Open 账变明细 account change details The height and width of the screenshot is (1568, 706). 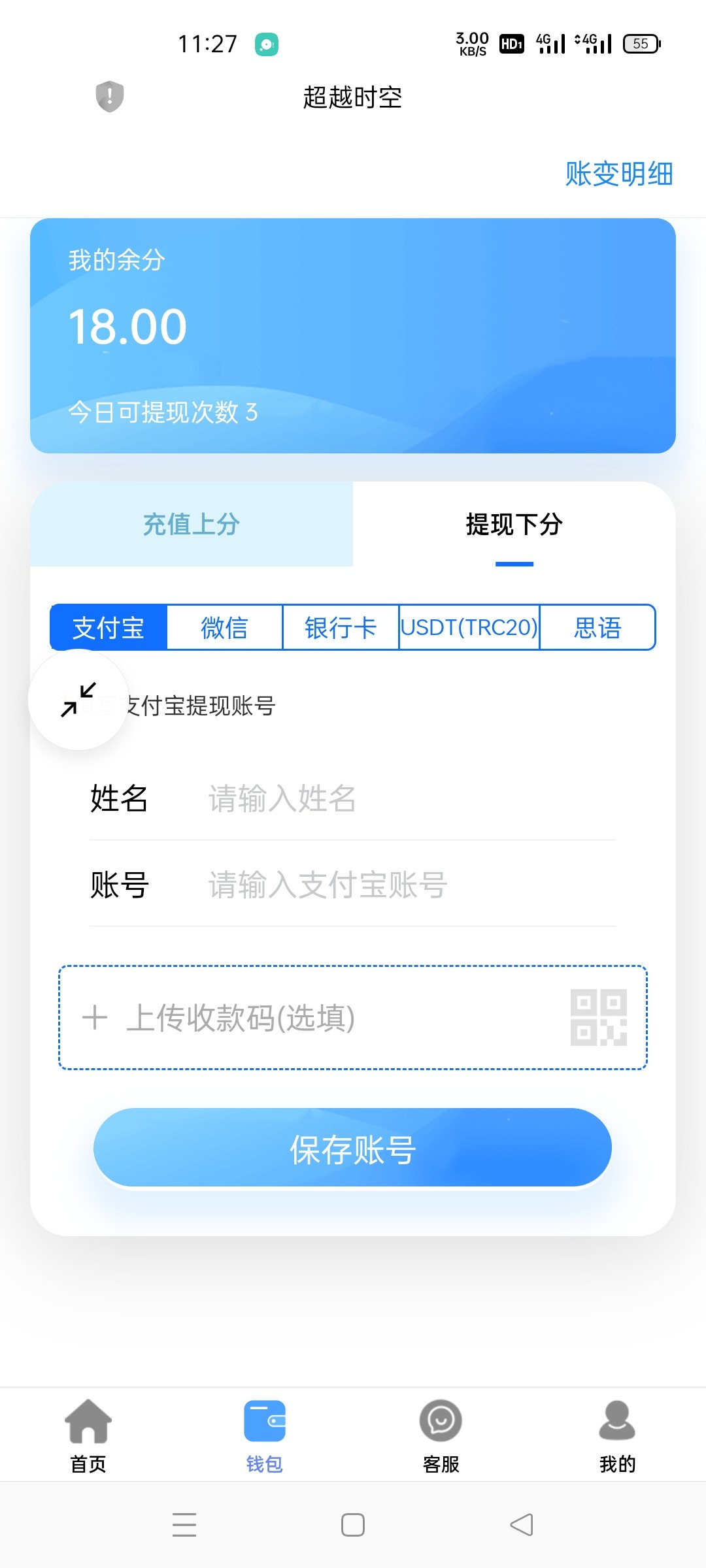tap(618, 174)
